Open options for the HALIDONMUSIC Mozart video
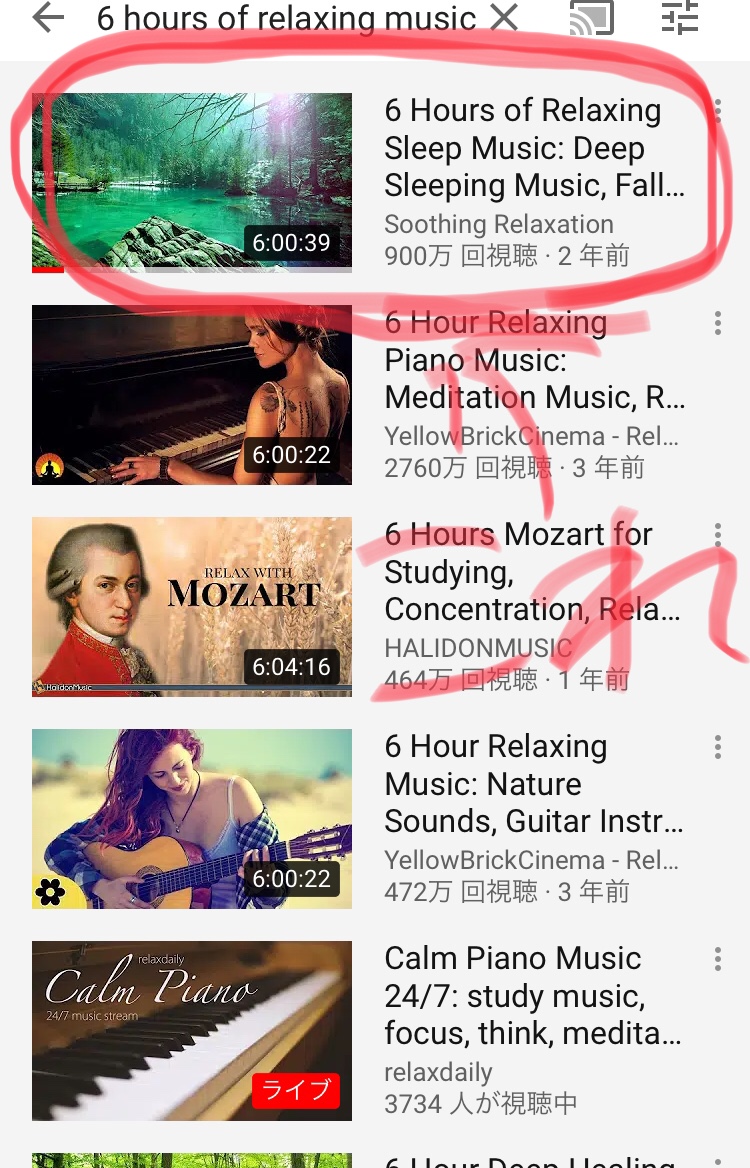The image size is (750, 1168). coord(717,535)
